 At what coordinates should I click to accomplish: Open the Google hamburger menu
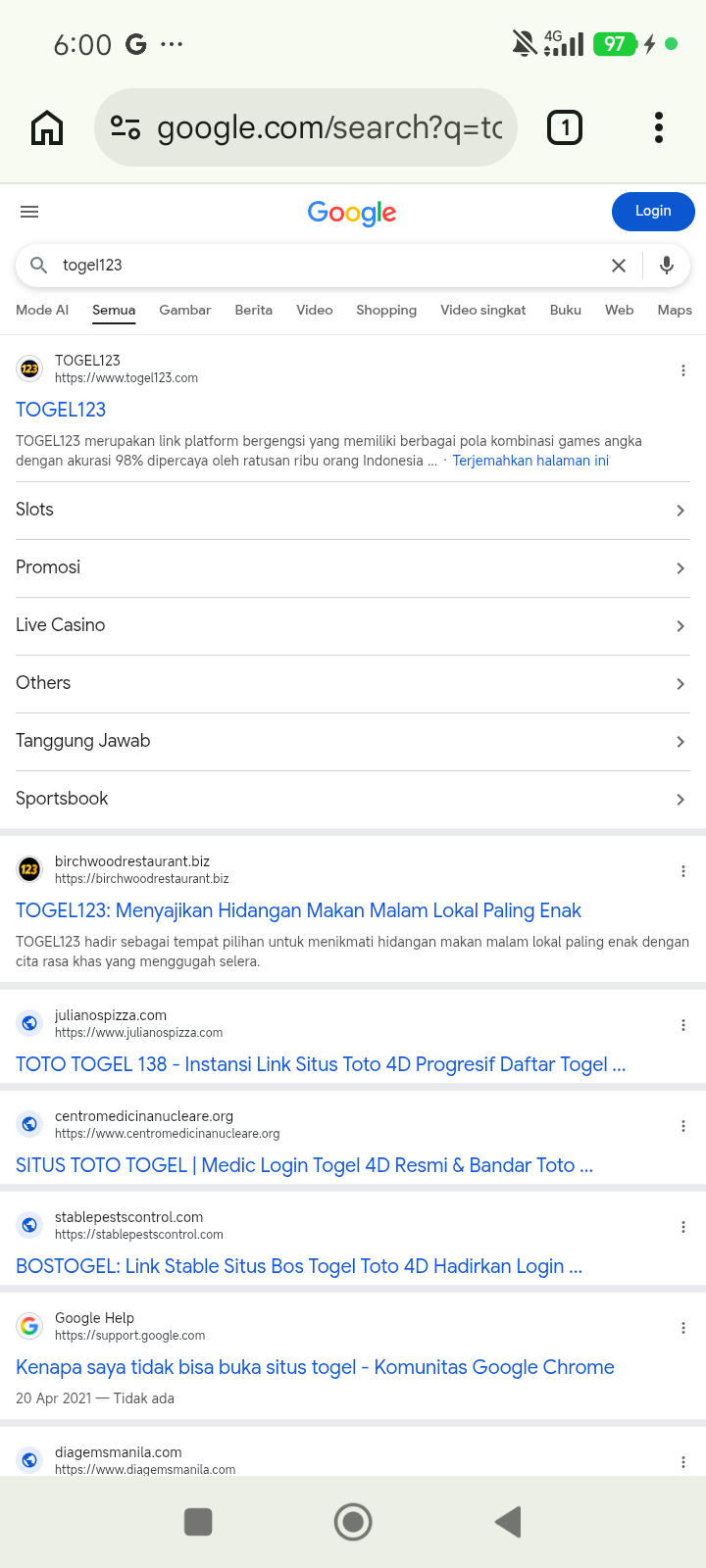[29, 212]
